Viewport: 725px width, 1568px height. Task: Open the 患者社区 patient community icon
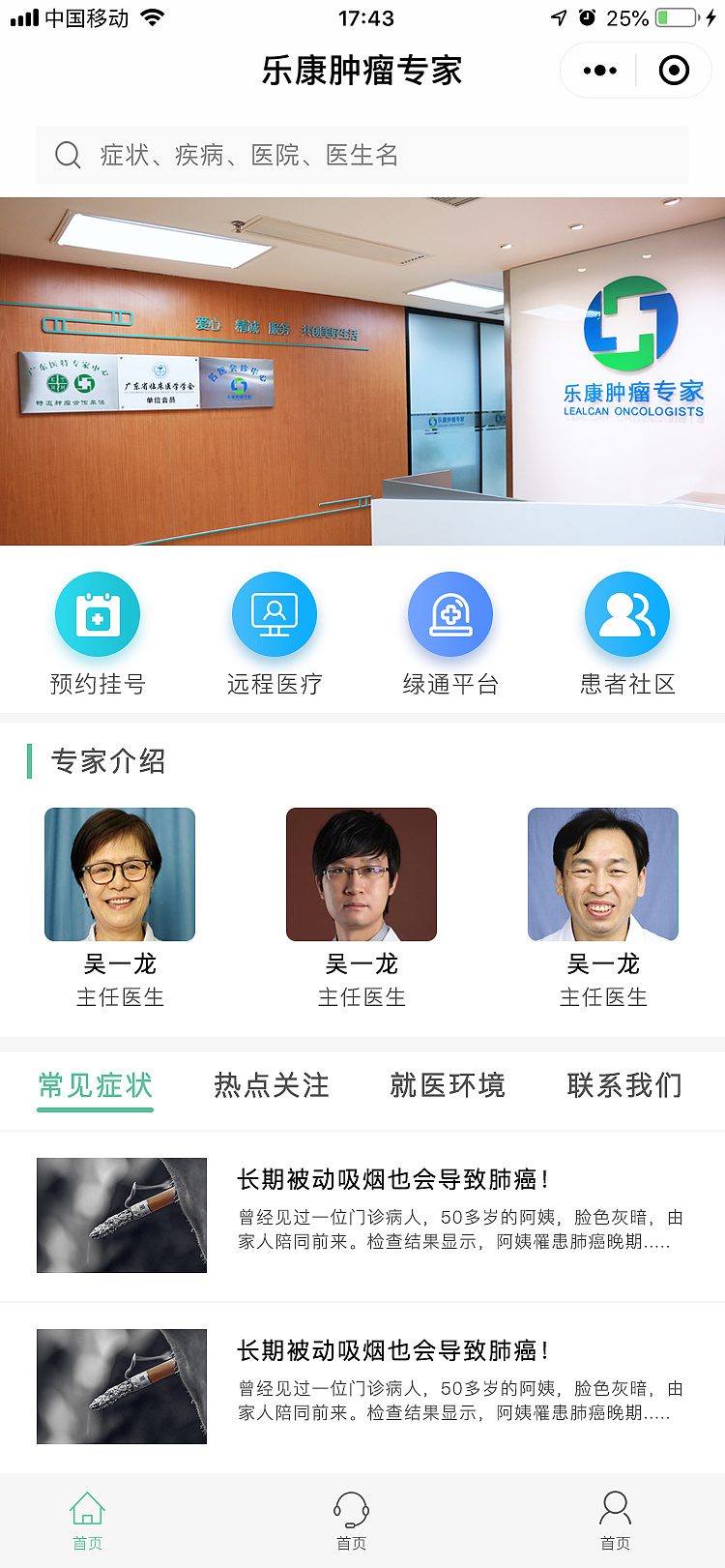pos(626,613)
